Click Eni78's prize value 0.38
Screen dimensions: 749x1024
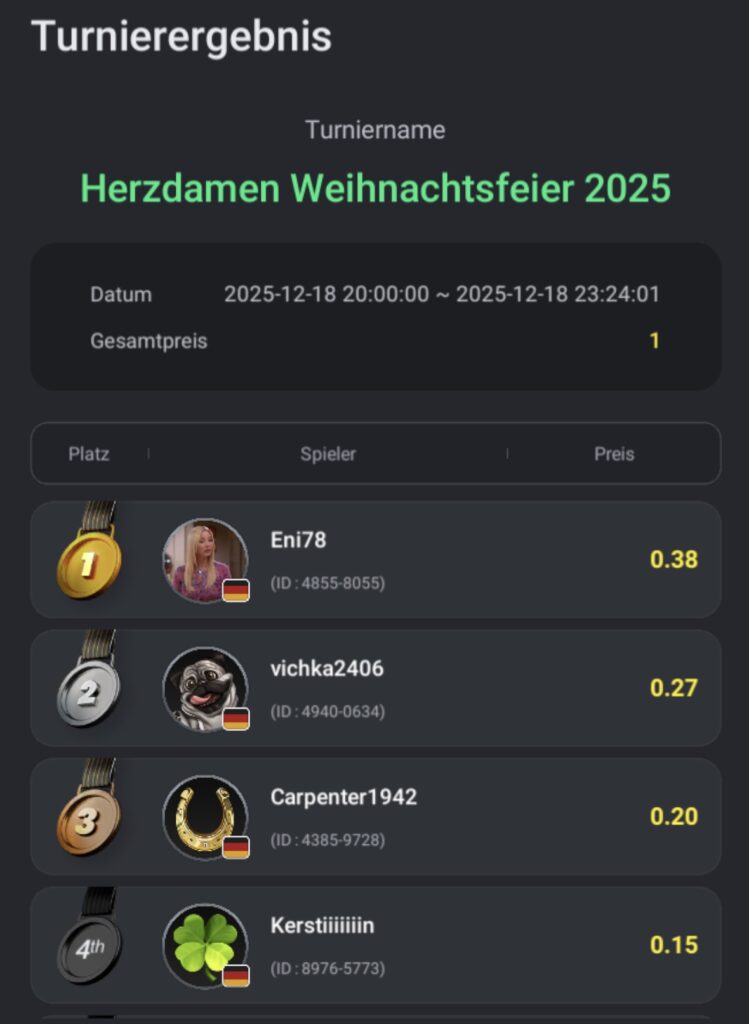coord(676,560)
